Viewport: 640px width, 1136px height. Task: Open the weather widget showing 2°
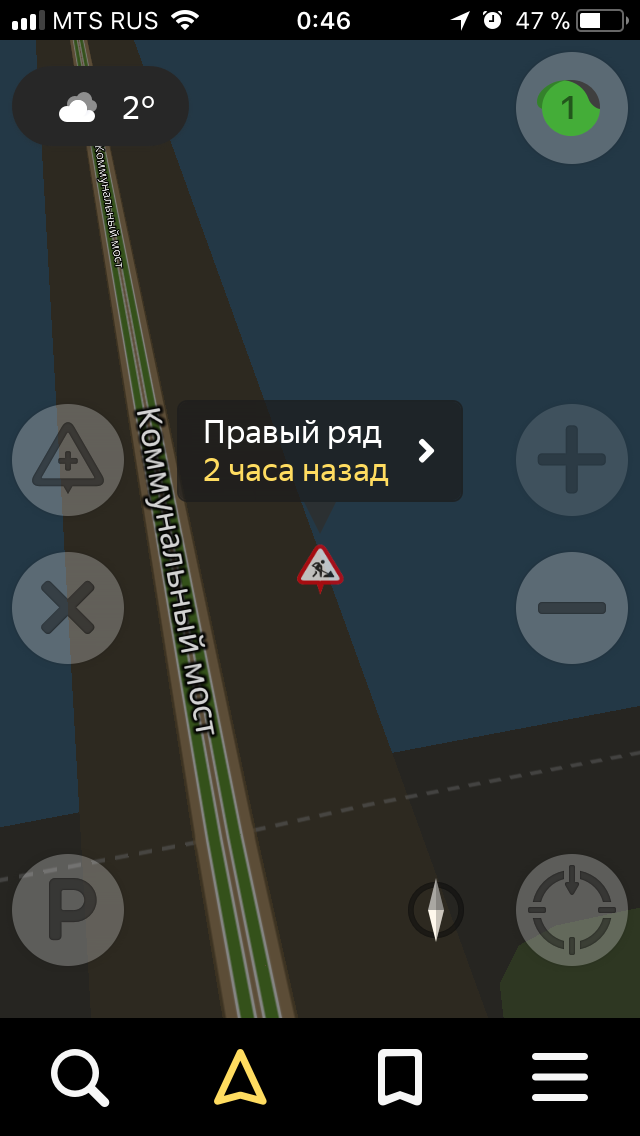[100, 107]
